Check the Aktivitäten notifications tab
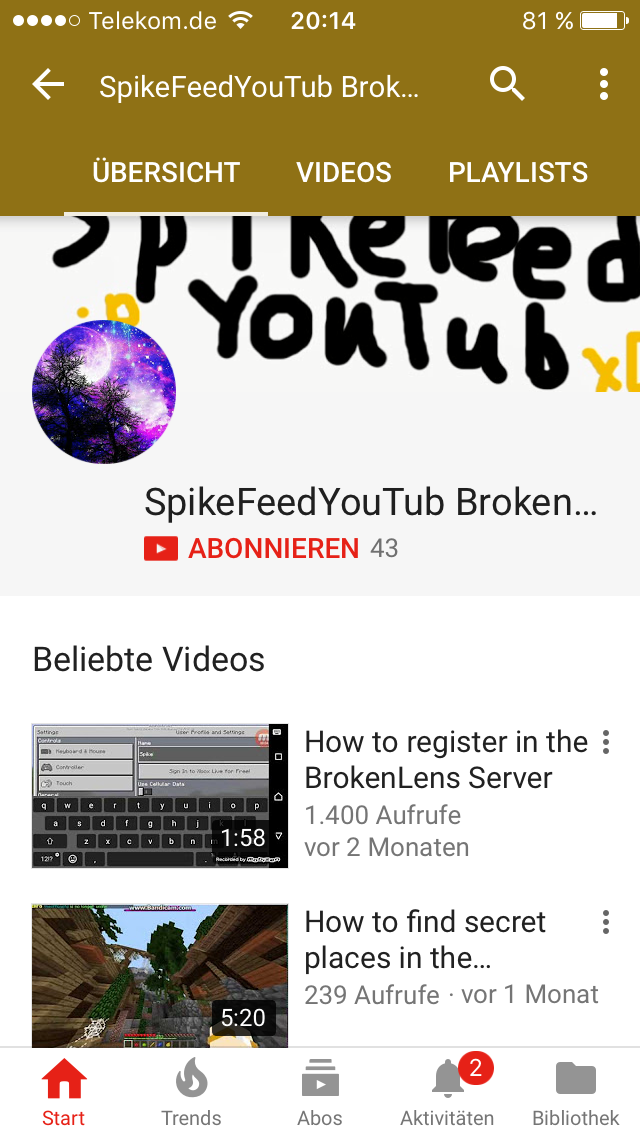 [x=447, y=1093]
